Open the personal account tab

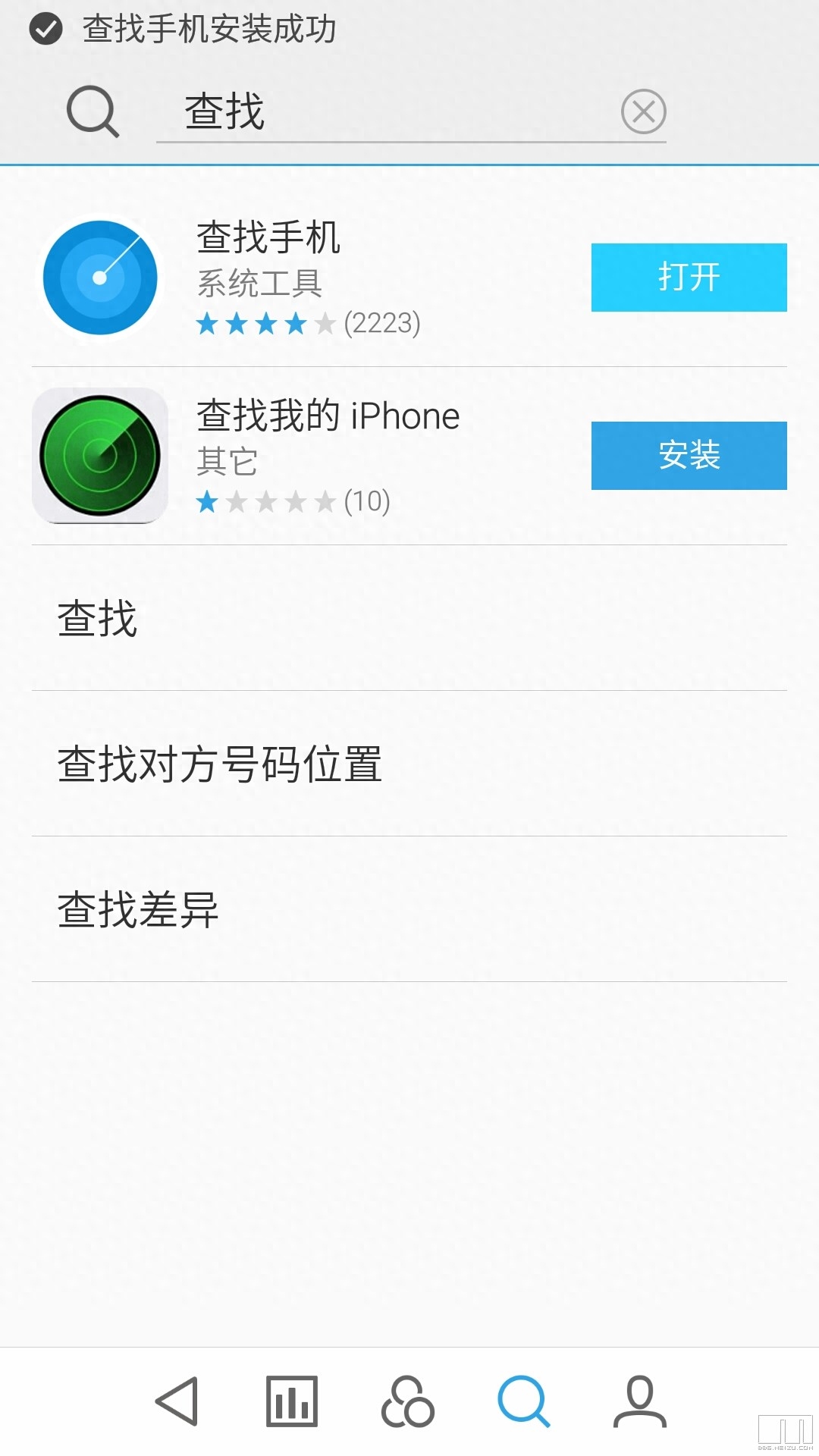pos(640,1401)
